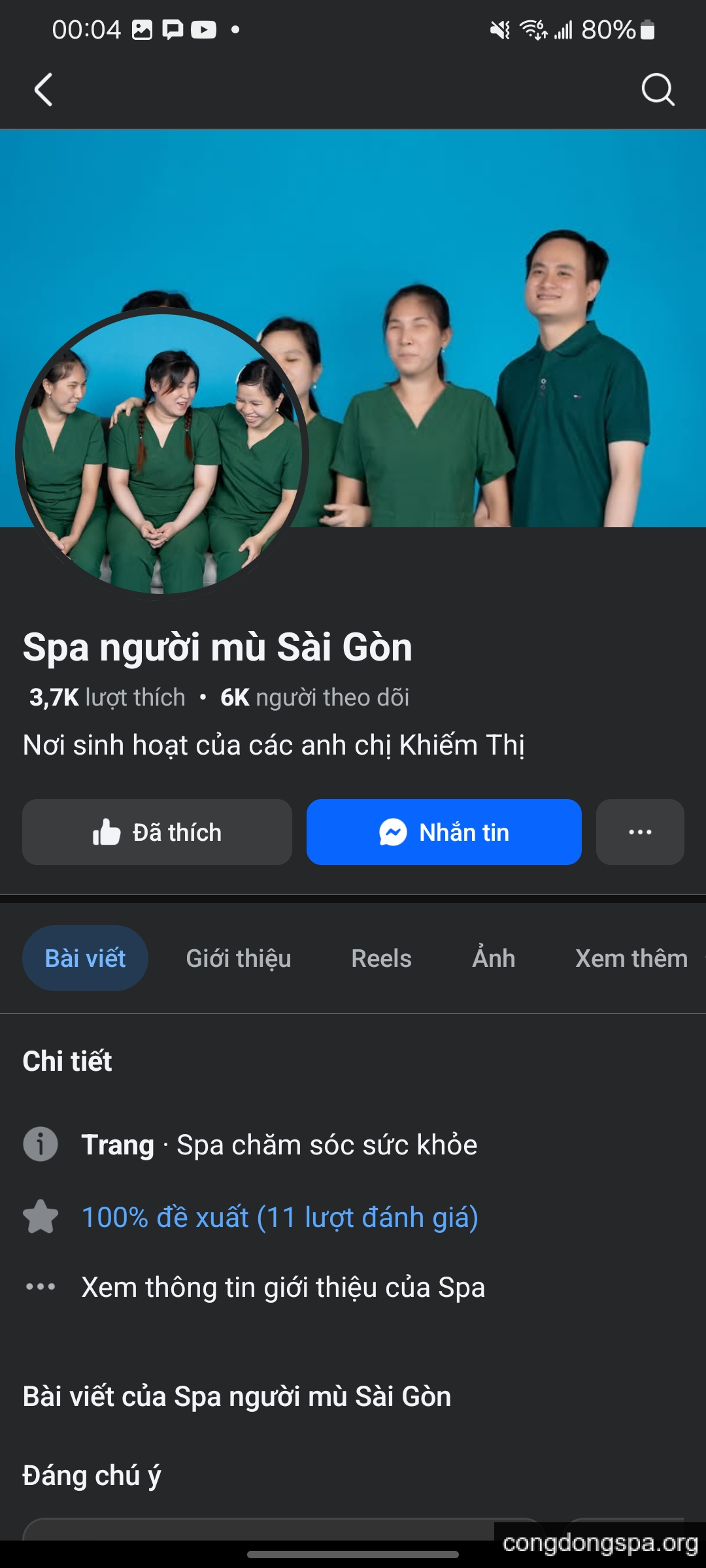Switch to the Reels tab
The image size is (706, 1568).
point(381,958)
